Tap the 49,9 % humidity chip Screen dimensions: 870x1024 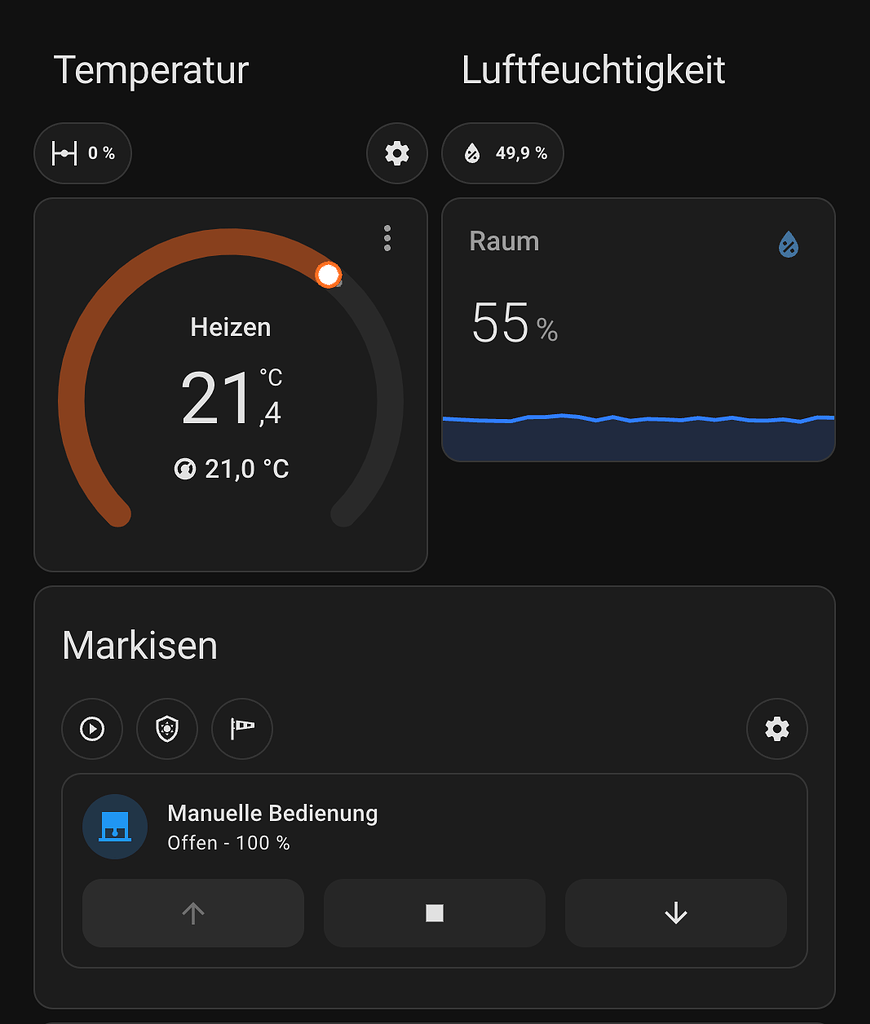coord(503,153)
